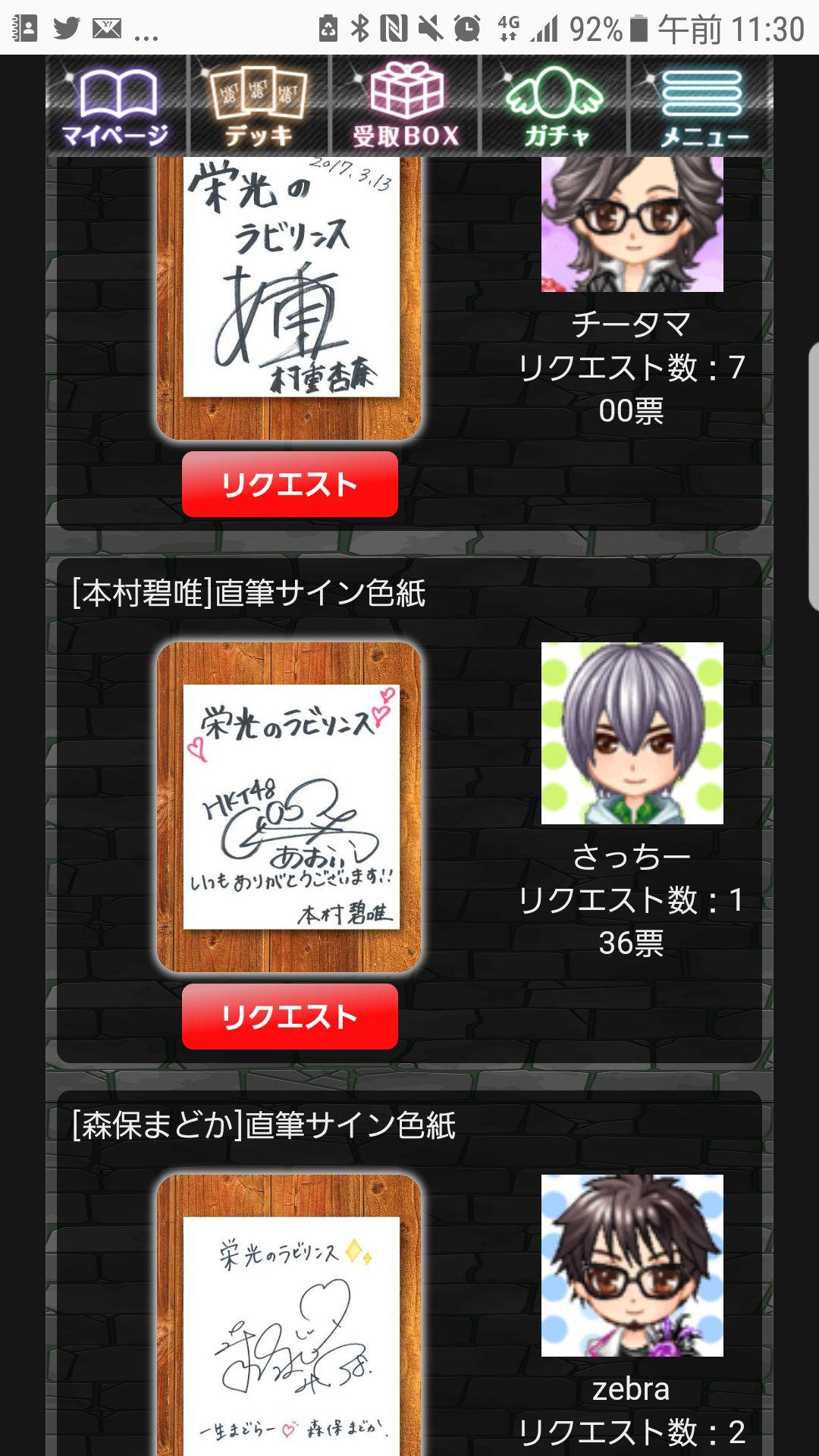The image size is (819, 1456).
Task: Open the 森保まどか autograph card image
Action: pos(289,1319)
